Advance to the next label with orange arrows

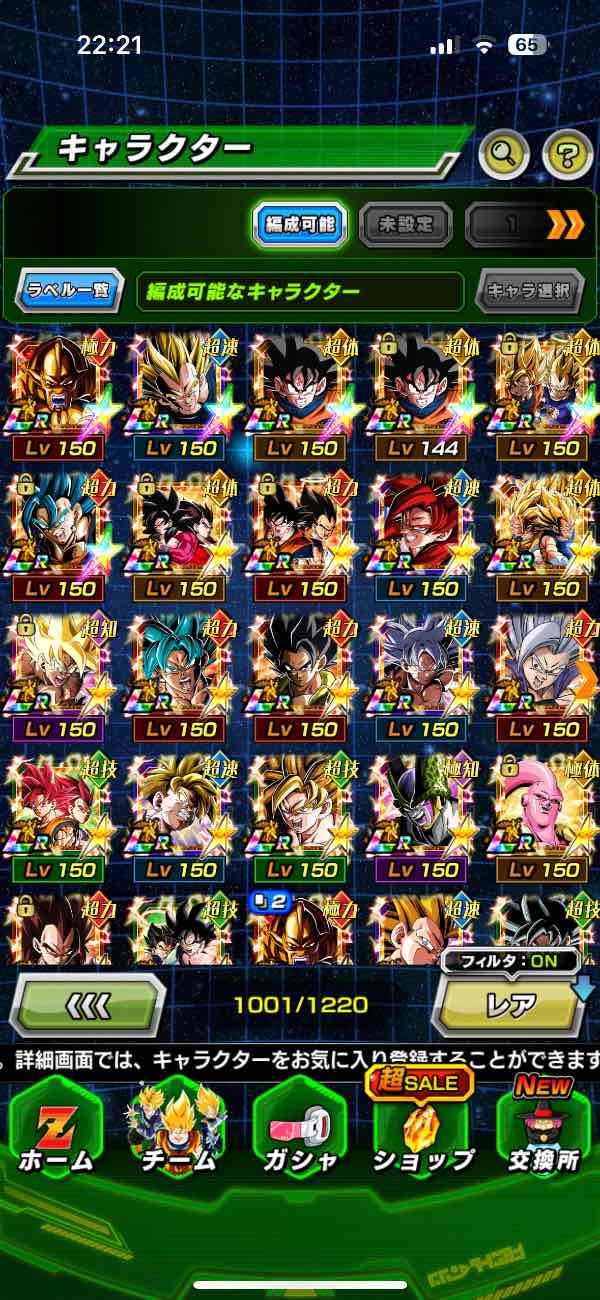pos(565,224)
